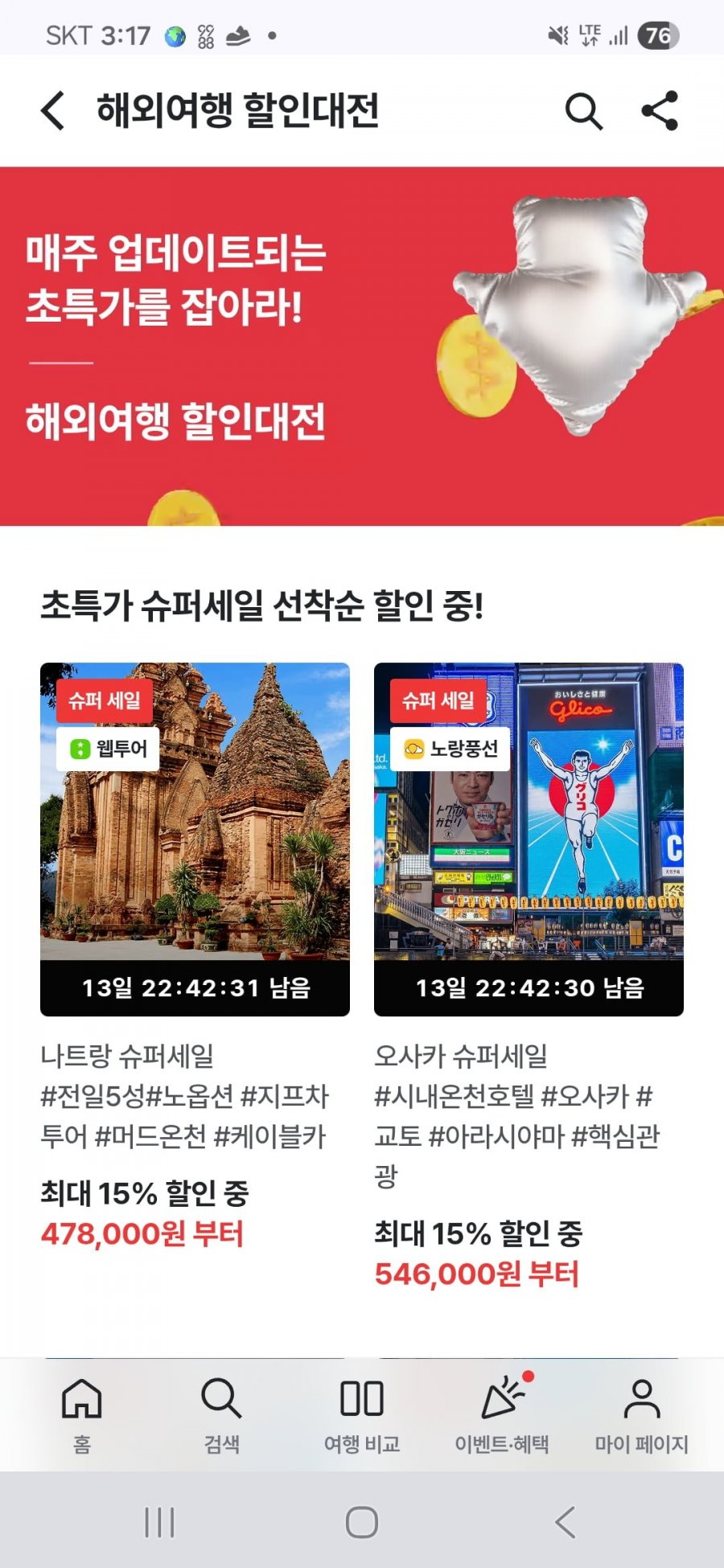Open the search icon in top bar

[x=583, y=111]
